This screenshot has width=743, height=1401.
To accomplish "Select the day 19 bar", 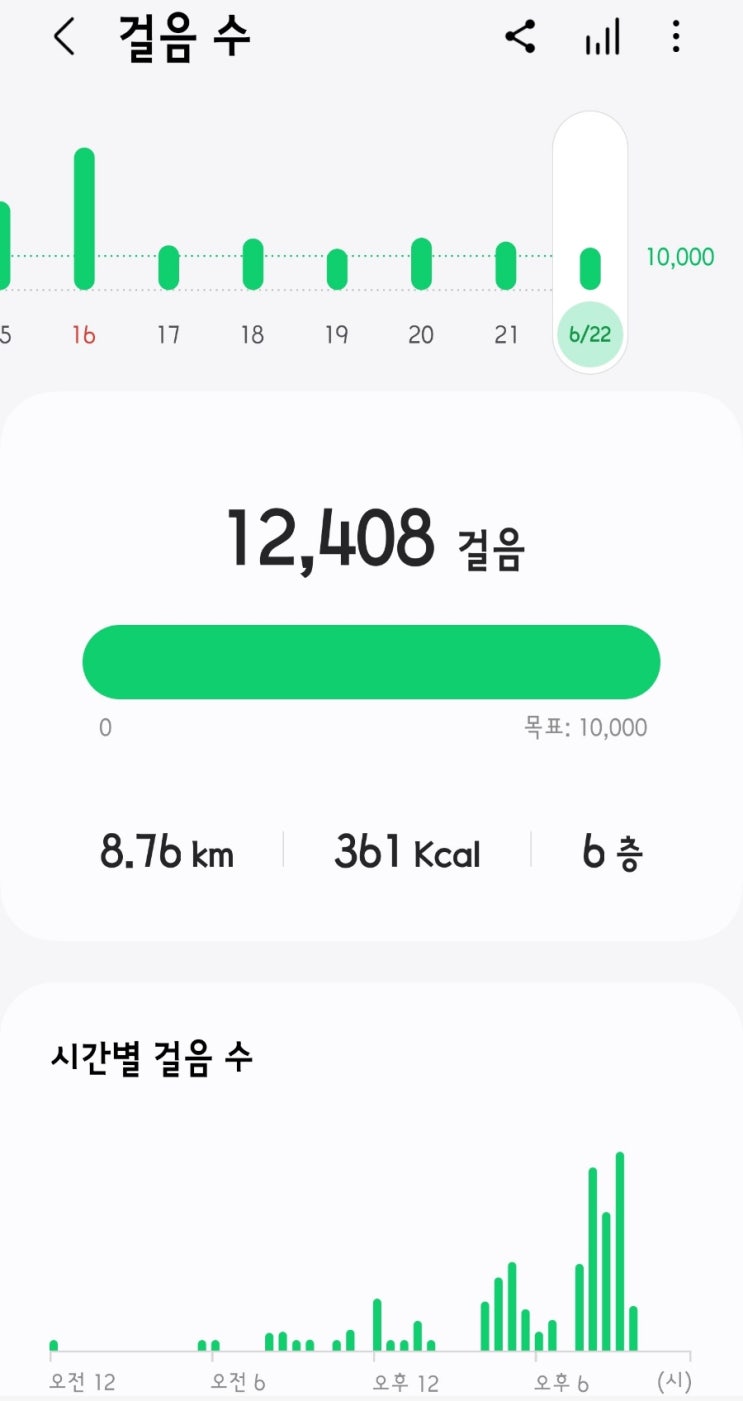I will pyautogui.click(x=337, y=269).
